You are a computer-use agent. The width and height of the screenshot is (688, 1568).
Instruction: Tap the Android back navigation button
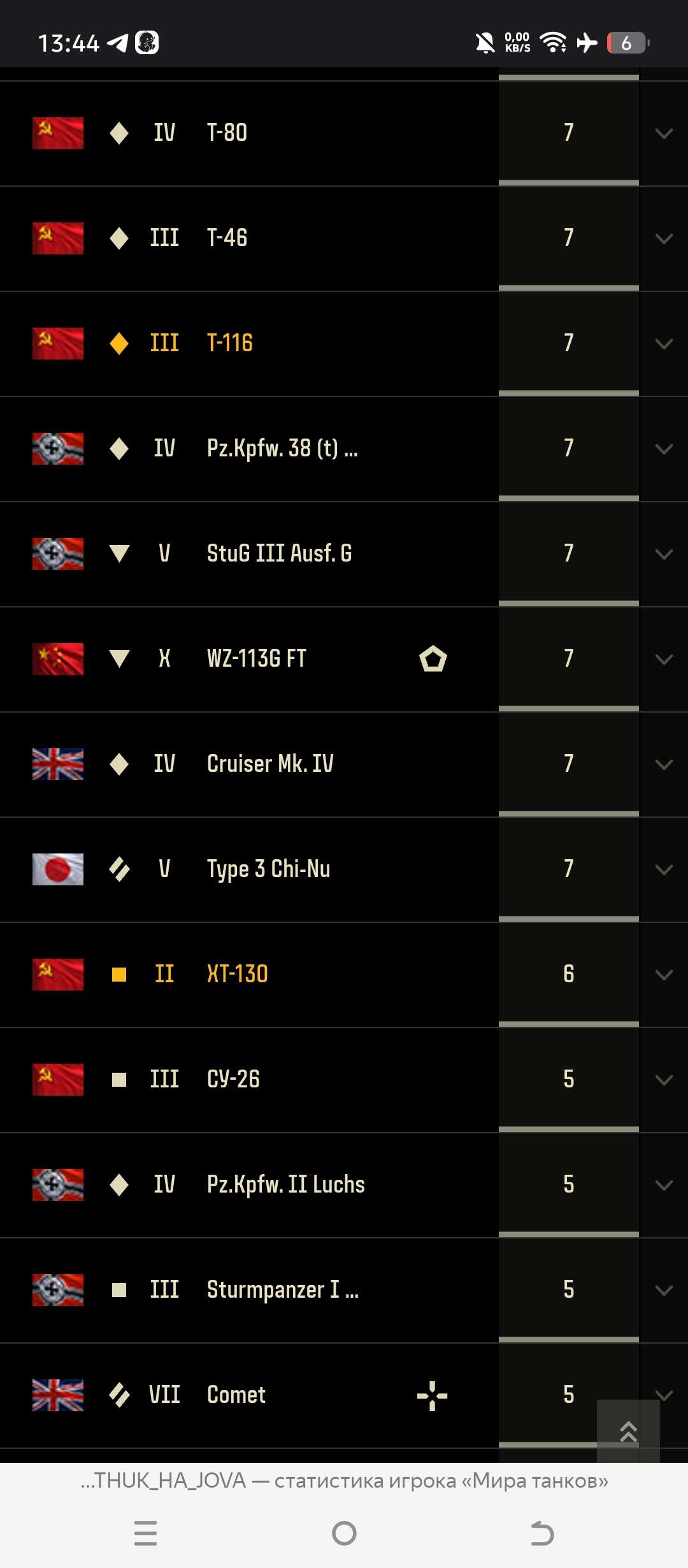(x=542, y=1533)
